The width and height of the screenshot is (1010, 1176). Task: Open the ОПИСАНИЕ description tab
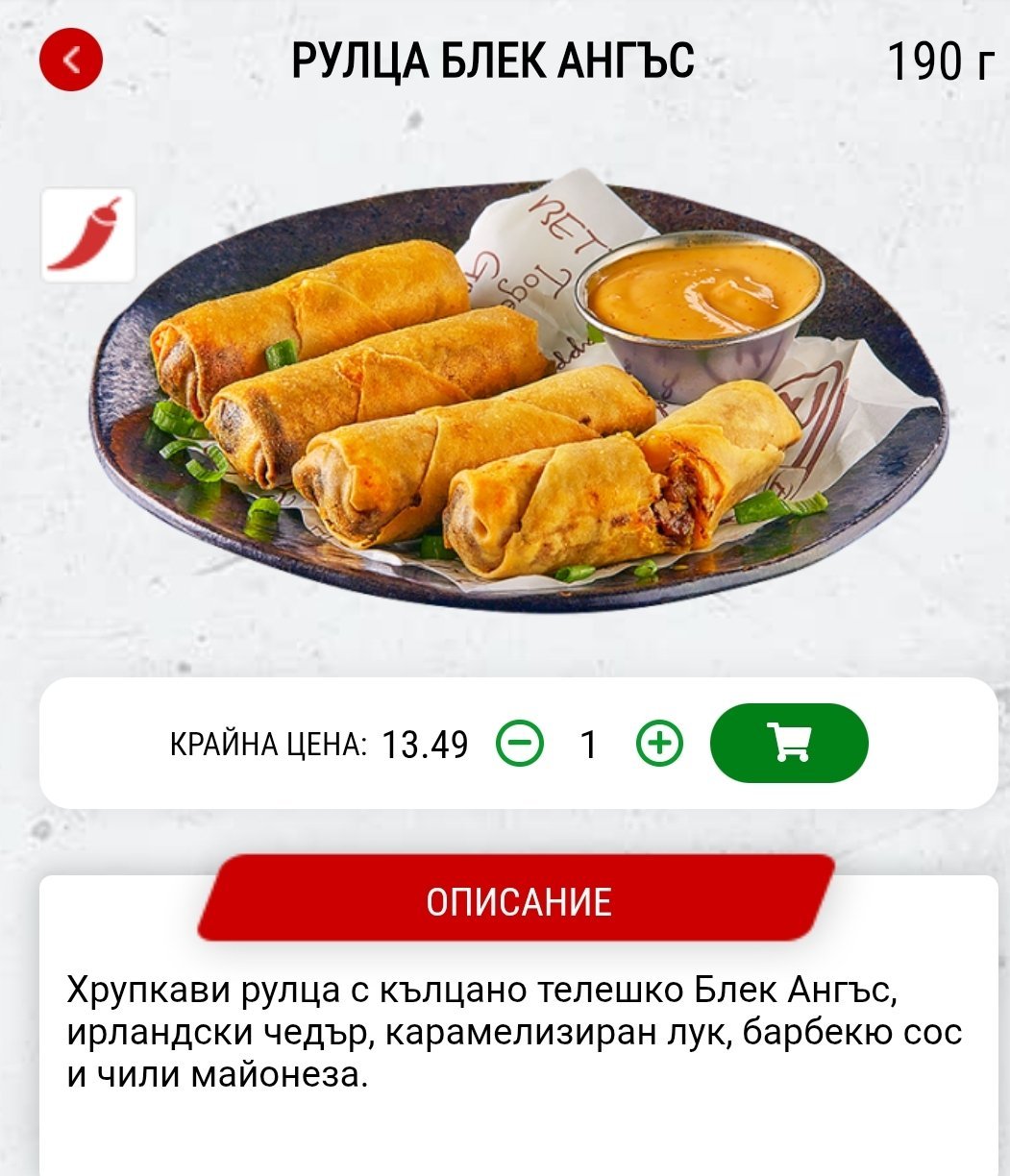(517, 901)
